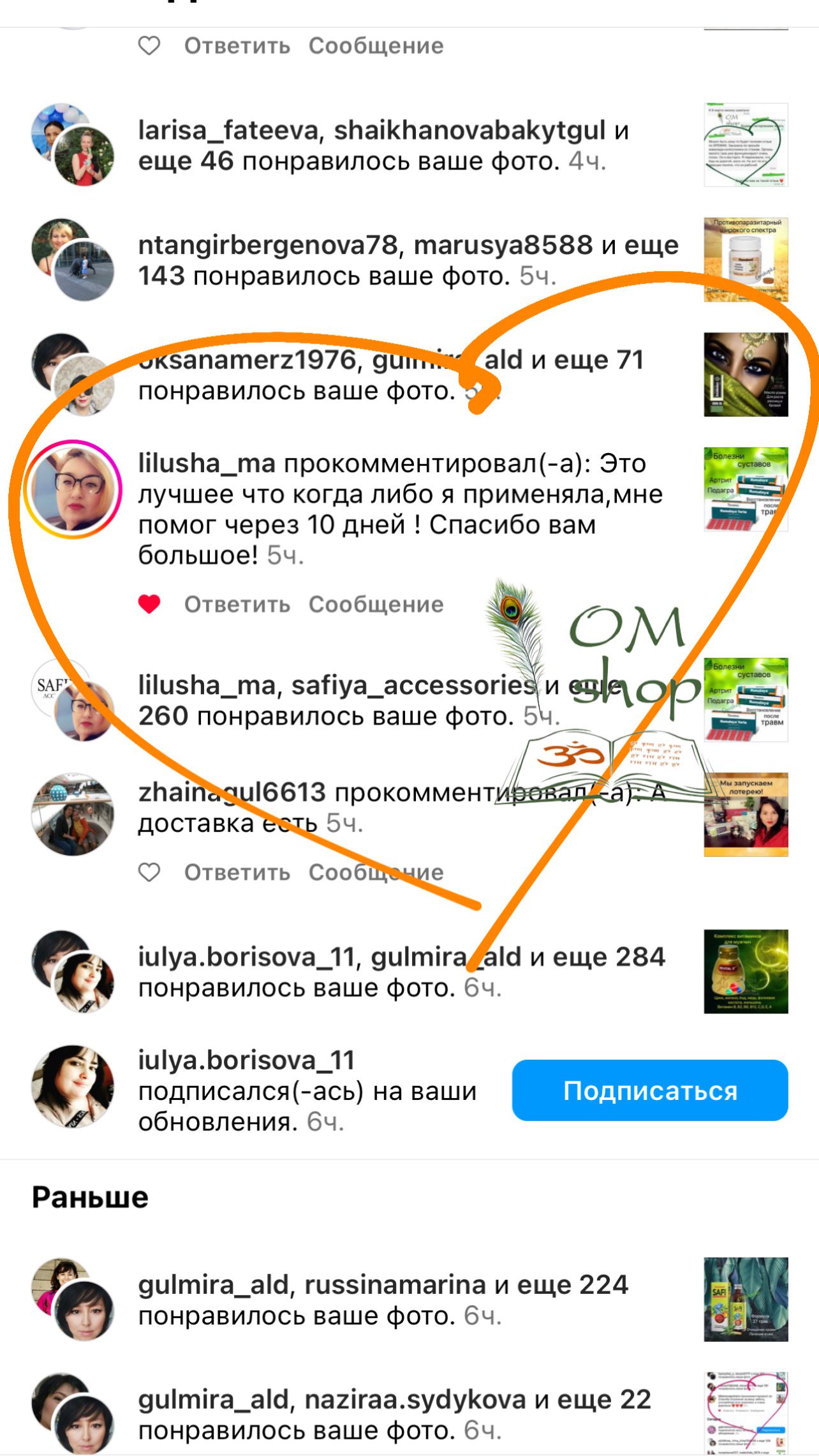Follow iulya.borisova_11 with the Подписаться button

tap(650, 1090)
